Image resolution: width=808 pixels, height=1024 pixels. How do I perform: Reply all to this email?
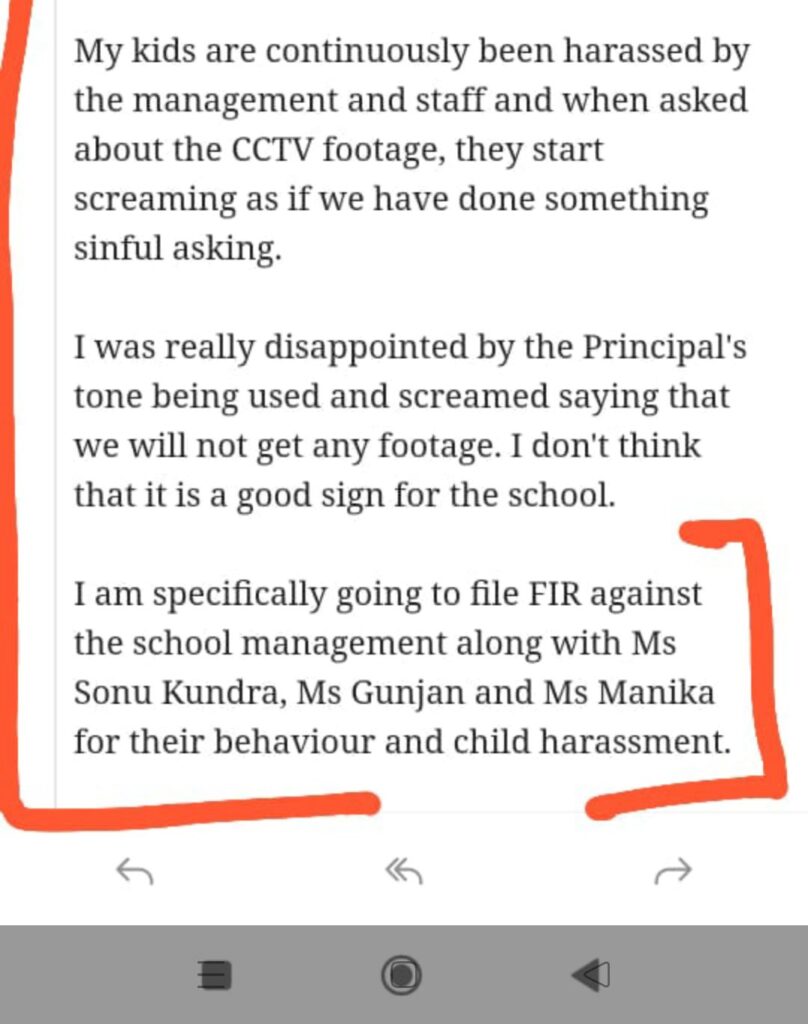(404, 871)
